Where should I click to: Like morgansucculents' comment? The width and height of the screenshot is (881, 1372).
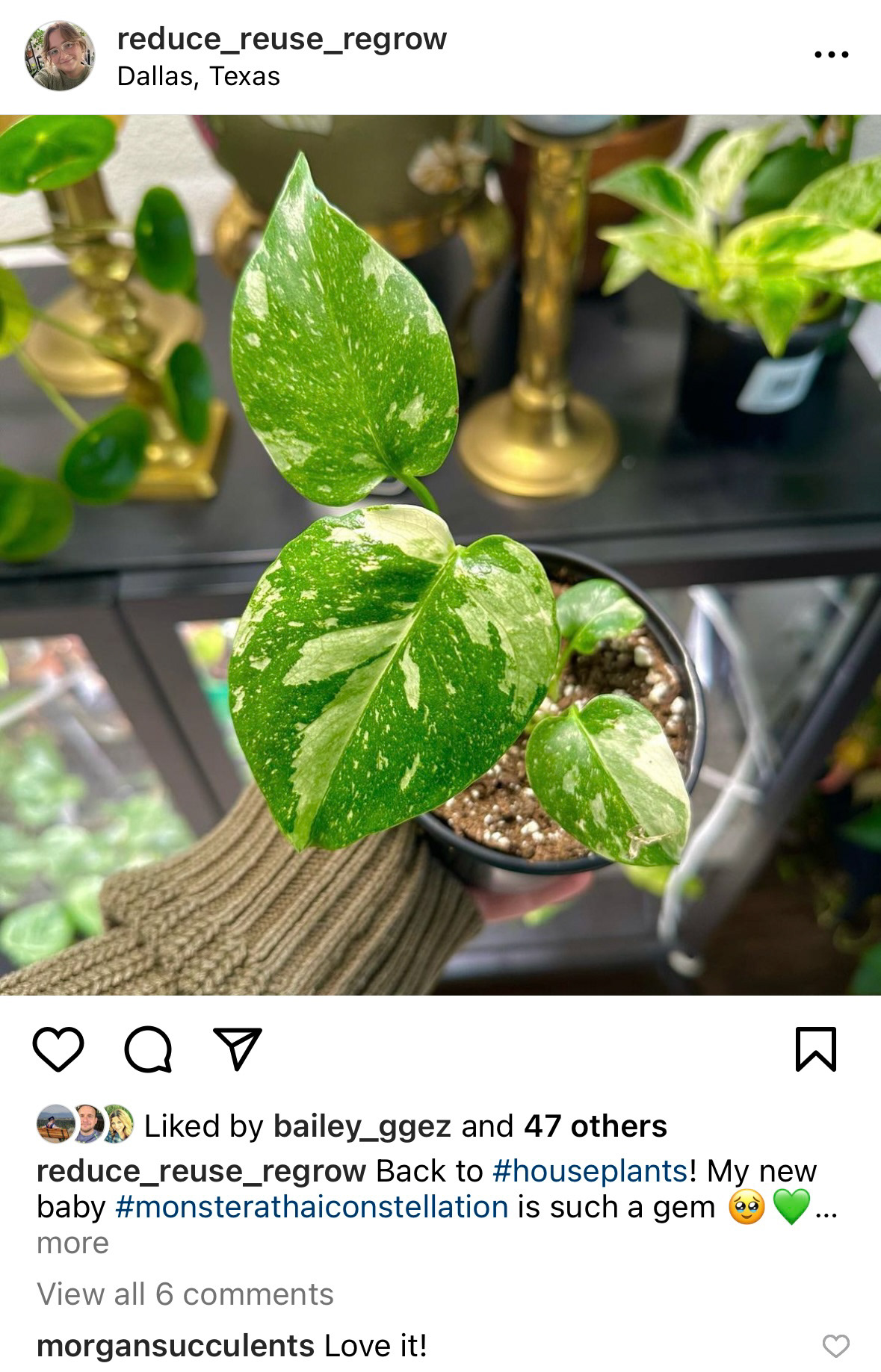(x=835, y=1346)
